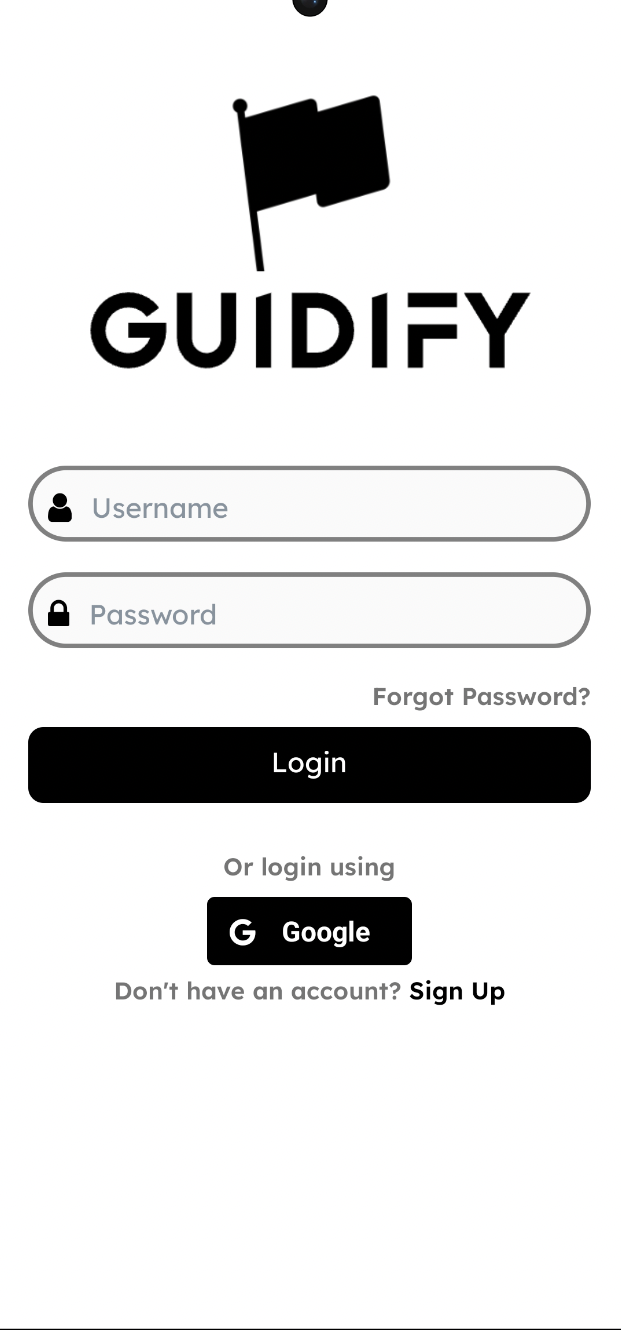Viewport: 621px width, 1330px height.
Task: Sign in with Google
Action: tap(309, 931)
